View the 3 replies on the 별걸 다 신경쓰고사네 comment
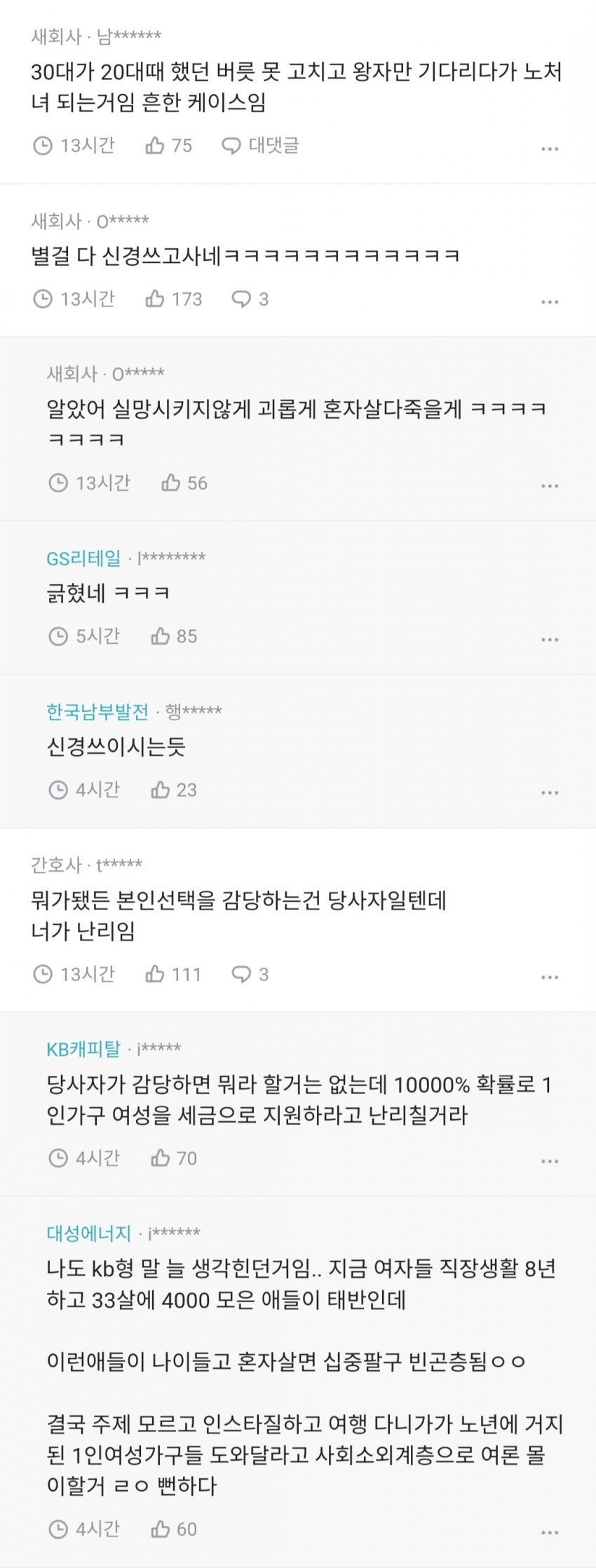The width and height of the screenshot is (596, 1568). tap(250, 299)
